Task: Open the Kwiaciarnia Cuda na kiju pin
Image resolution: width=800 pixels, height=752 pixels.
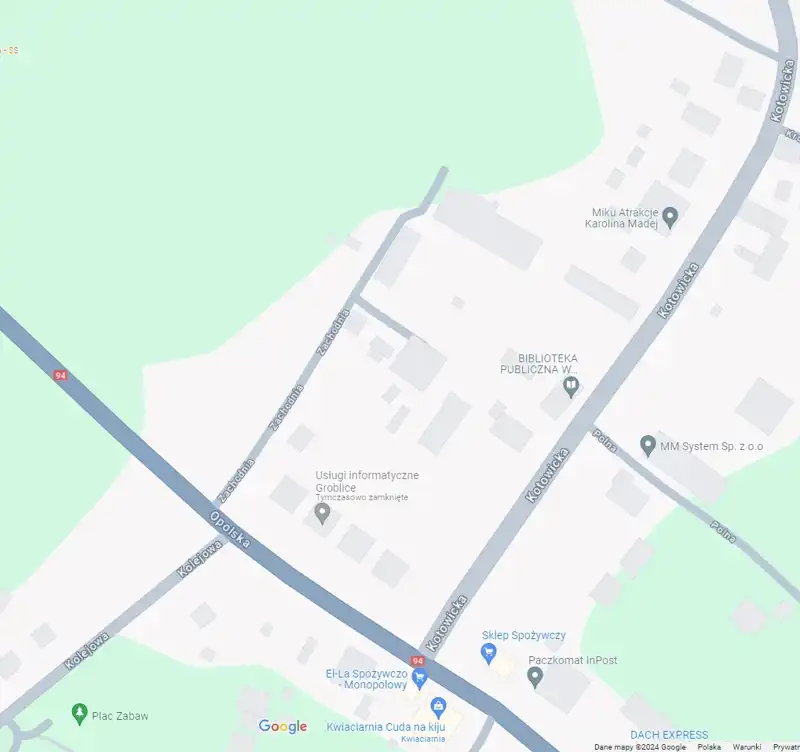Action: 438,707
